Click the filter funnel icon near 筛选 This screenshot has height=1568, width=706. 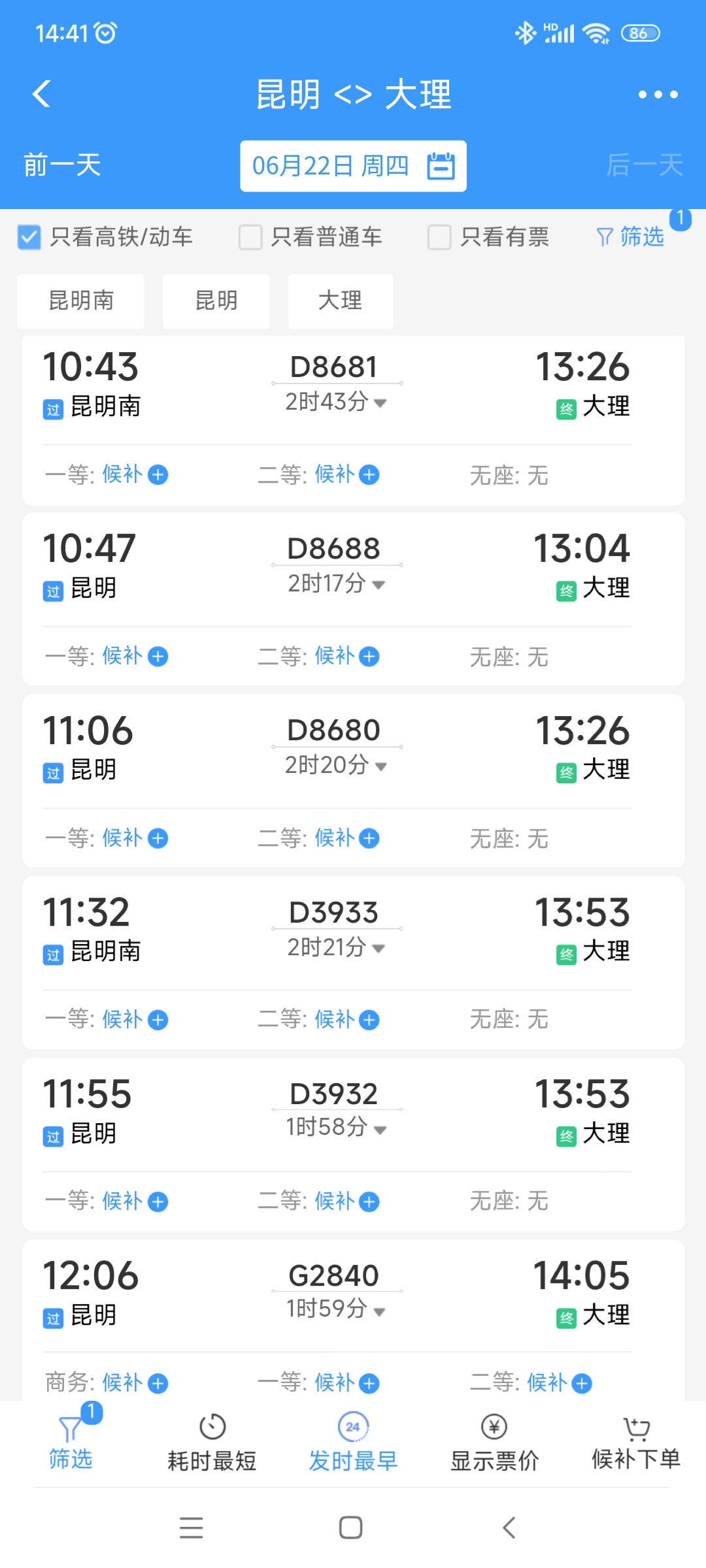605,237
